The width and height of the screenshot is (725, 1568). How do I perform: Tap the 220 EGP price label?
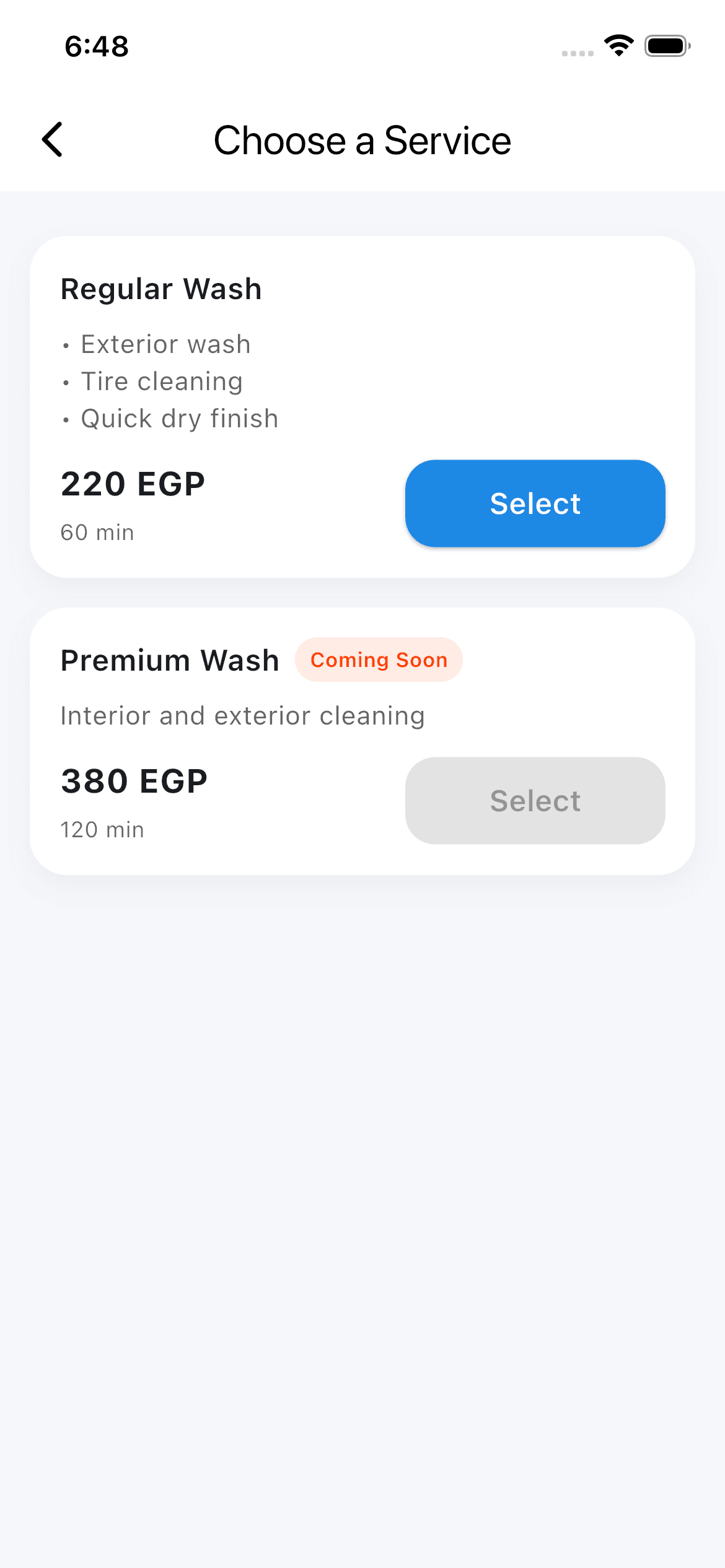(x=133, y=484)
